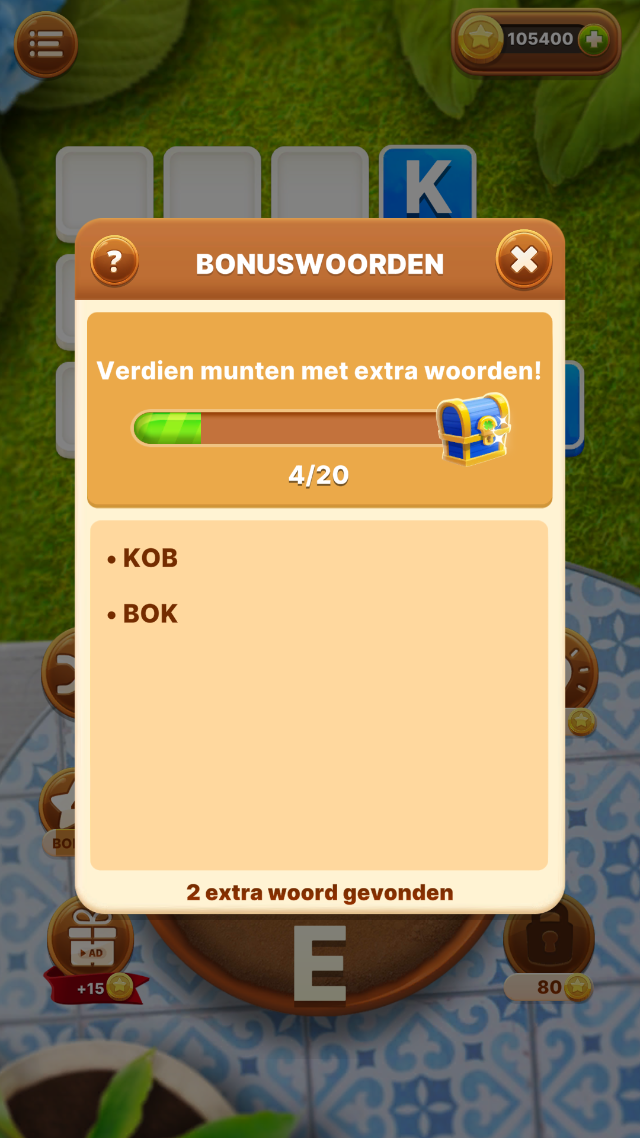Close the Bonuswoorden dialog
640x1138 pixels.
(524, 261)
